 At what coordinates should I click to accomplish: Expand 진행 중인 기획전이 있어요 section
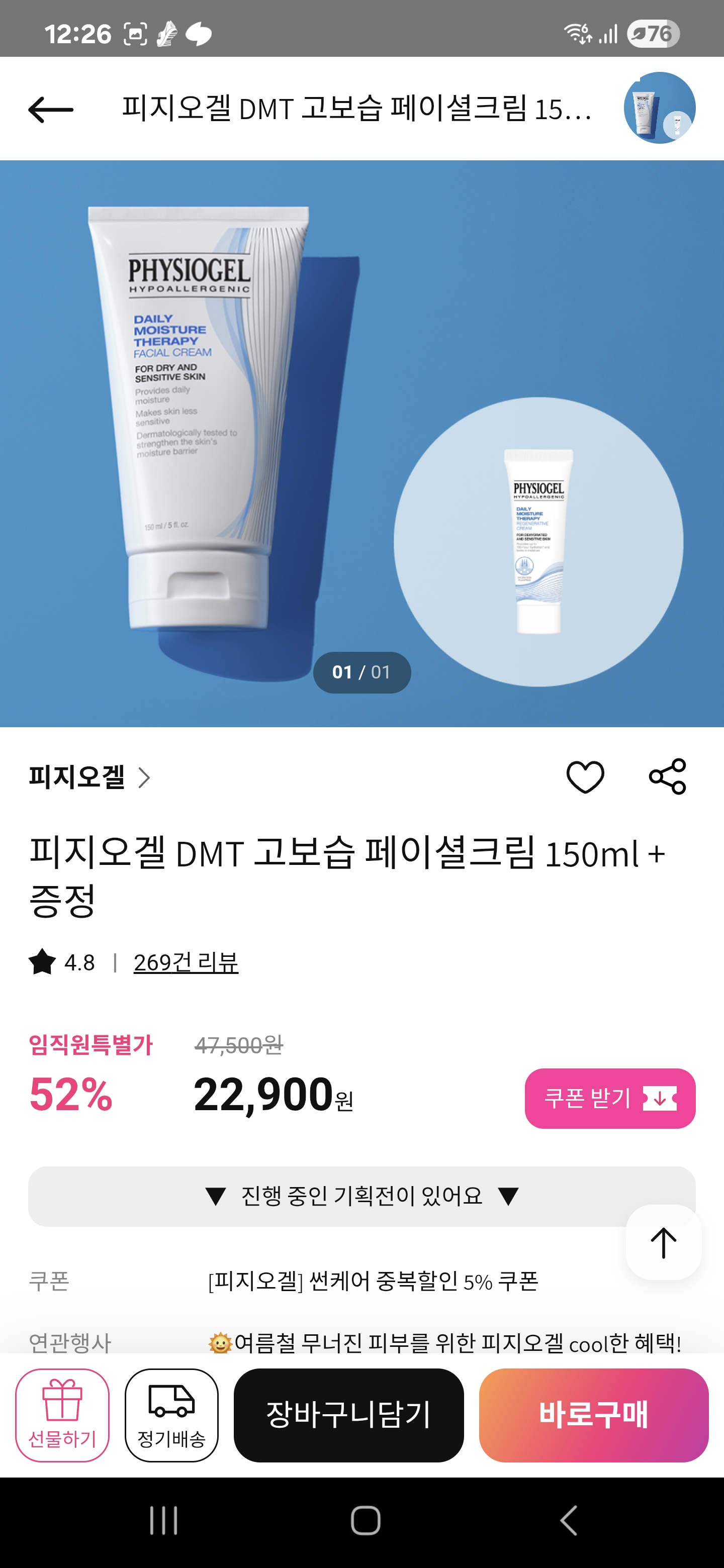tap(361, 1196)
